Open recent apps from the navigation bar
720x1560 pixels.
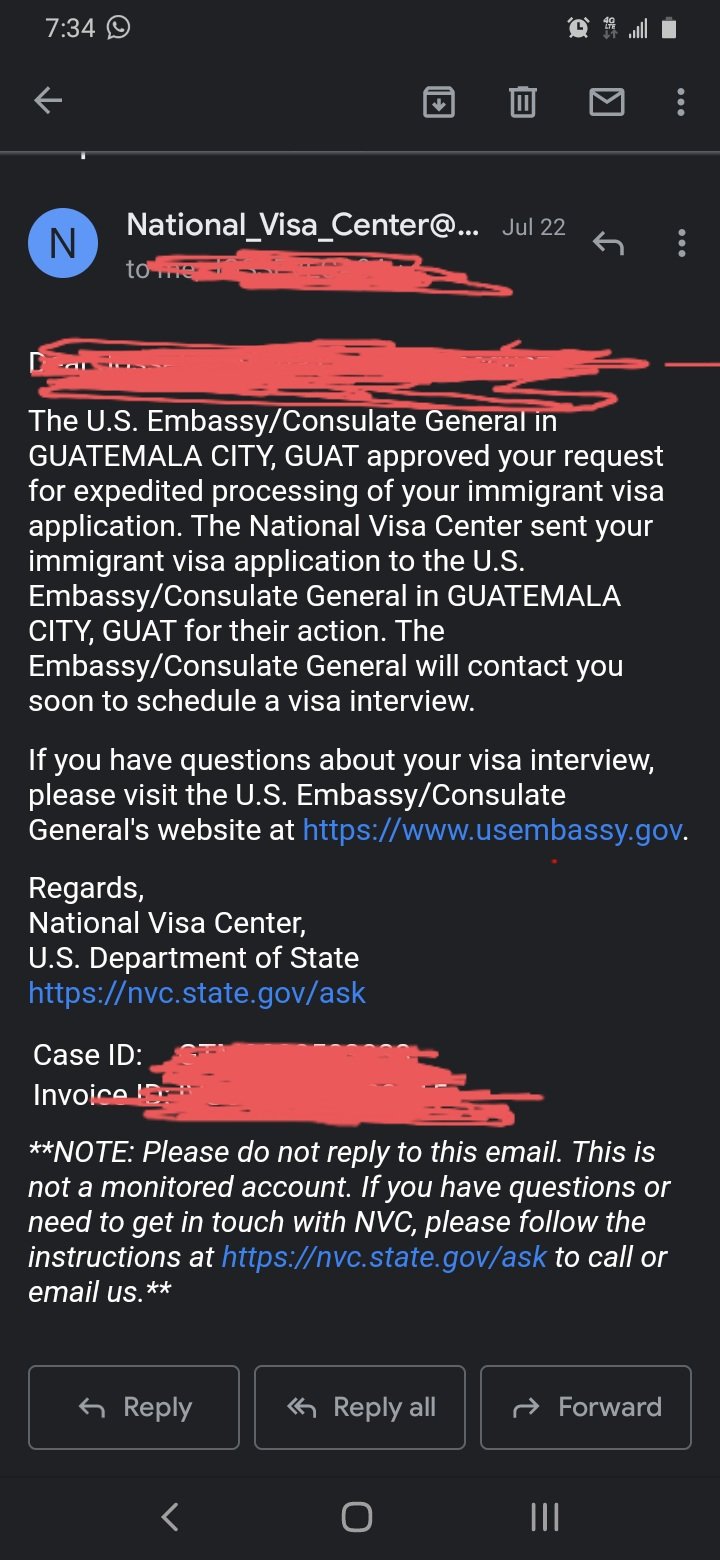544,1517
